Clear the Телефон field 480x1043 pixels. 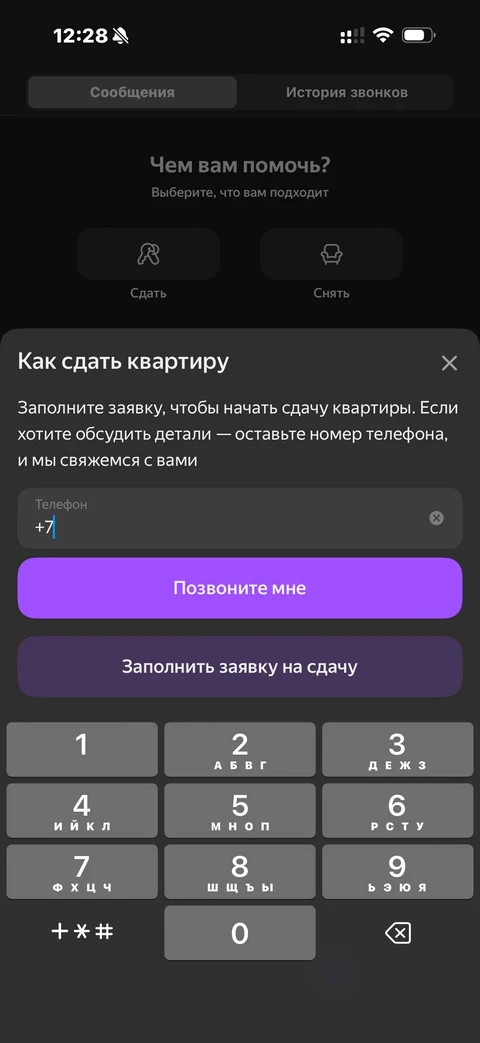(436, 518)
